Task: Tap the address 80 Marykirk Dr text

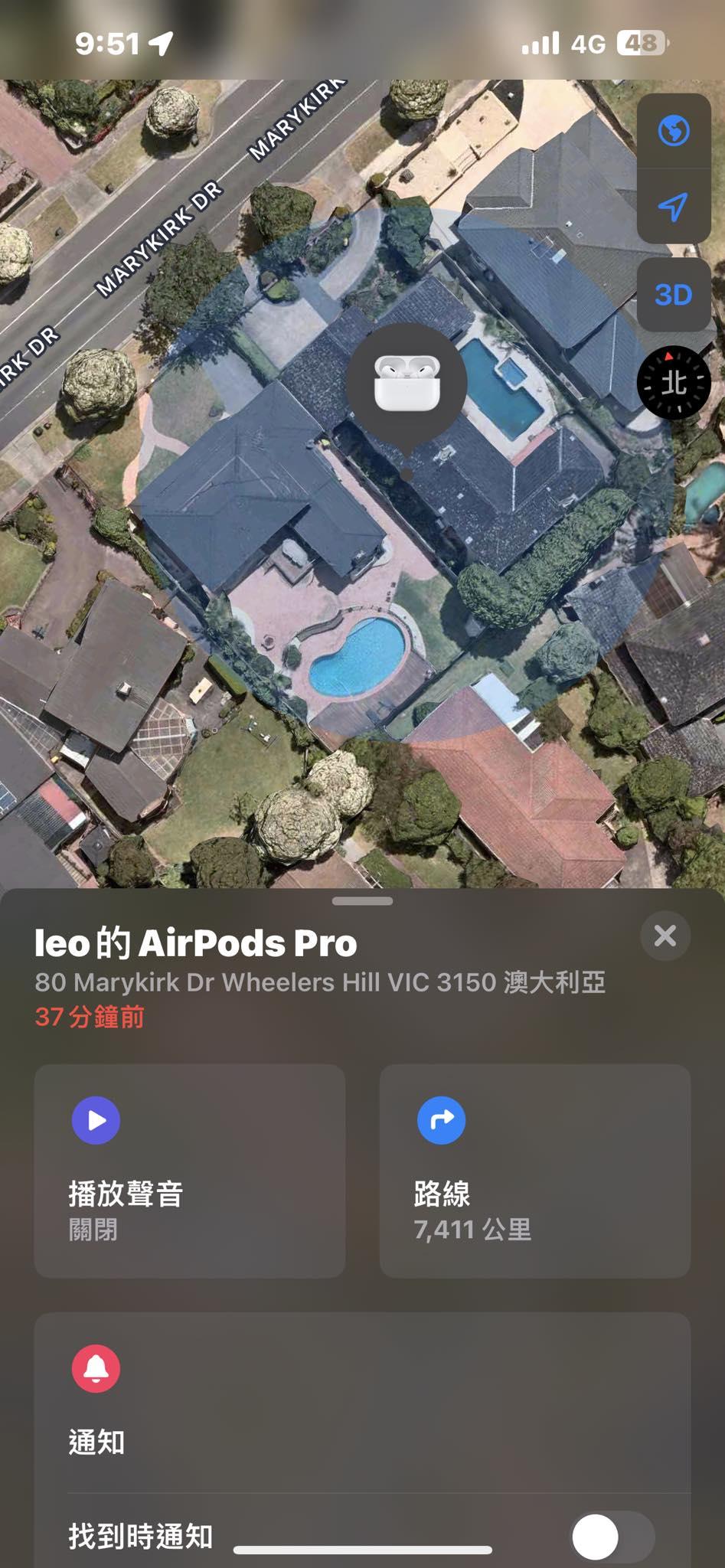Action: pos(320,982)
